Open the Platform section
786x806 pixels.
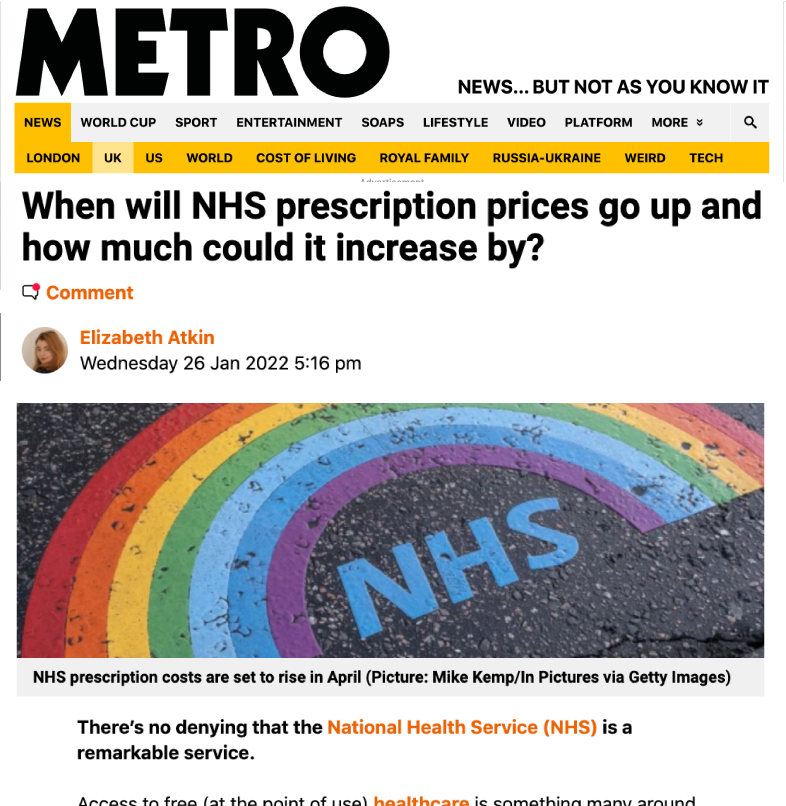pos(598,123)
